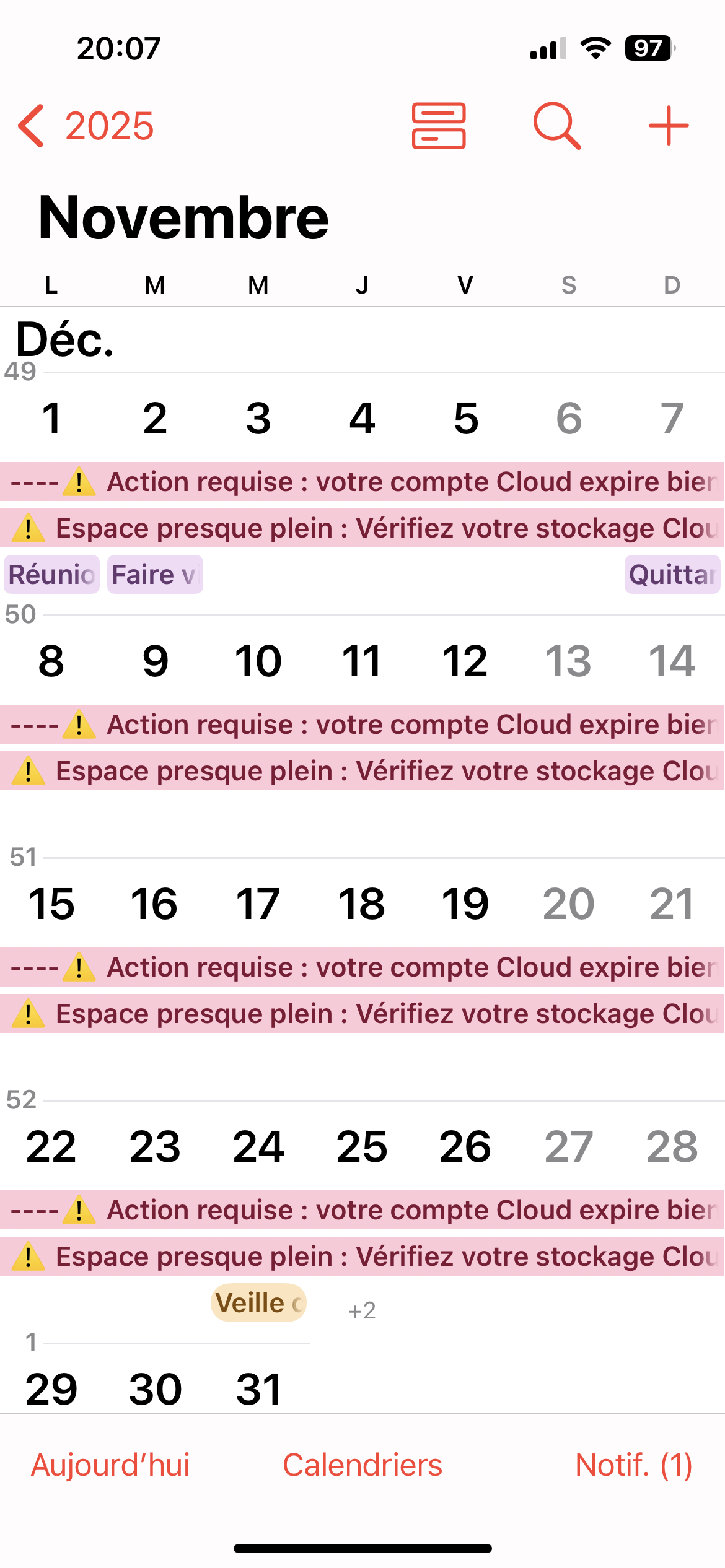This screenshot has width=725, height=1568.
Task: Select December 16
Action: point(155,904)
